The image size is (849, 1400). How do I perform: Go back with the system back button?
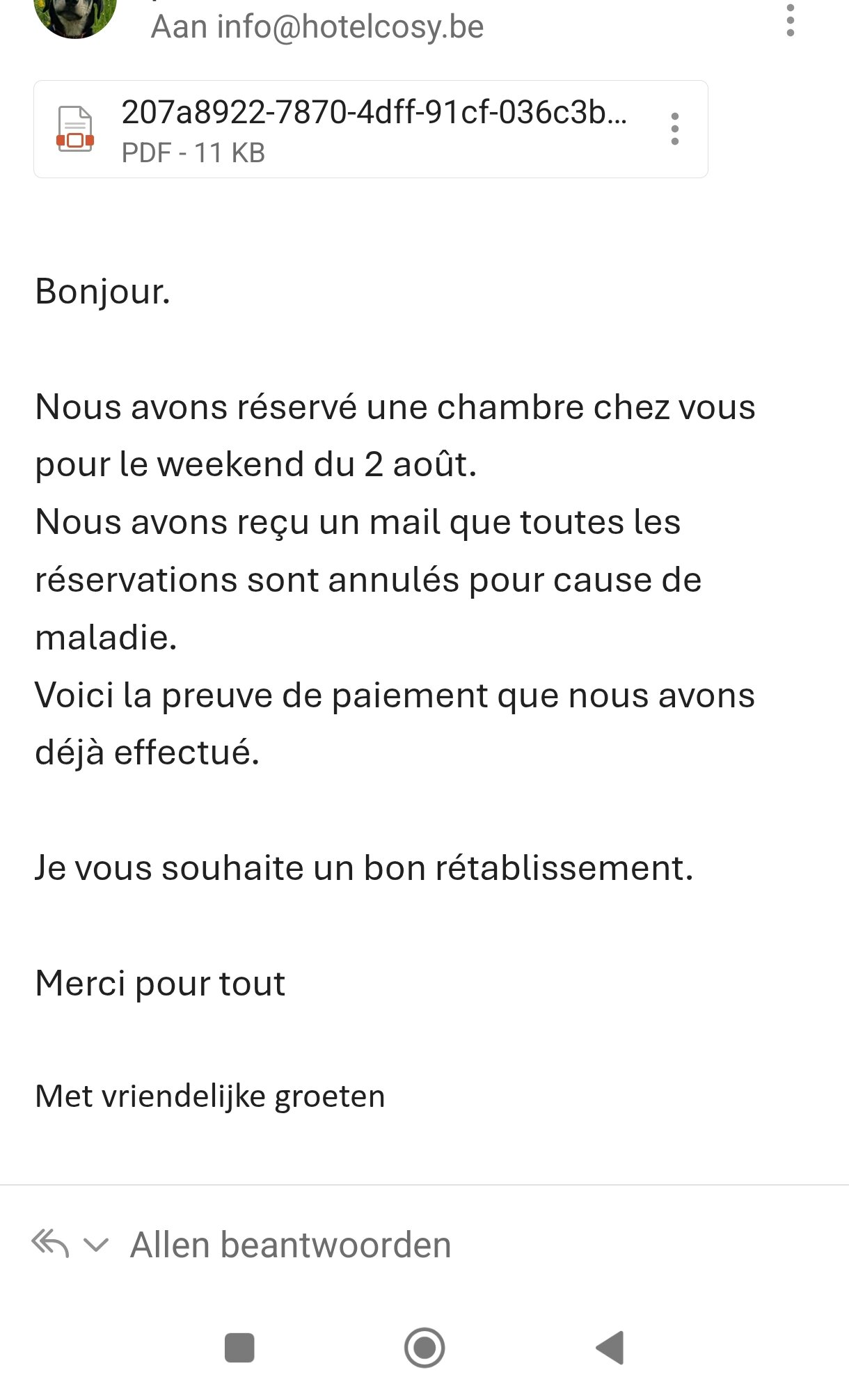[610, 1348]
